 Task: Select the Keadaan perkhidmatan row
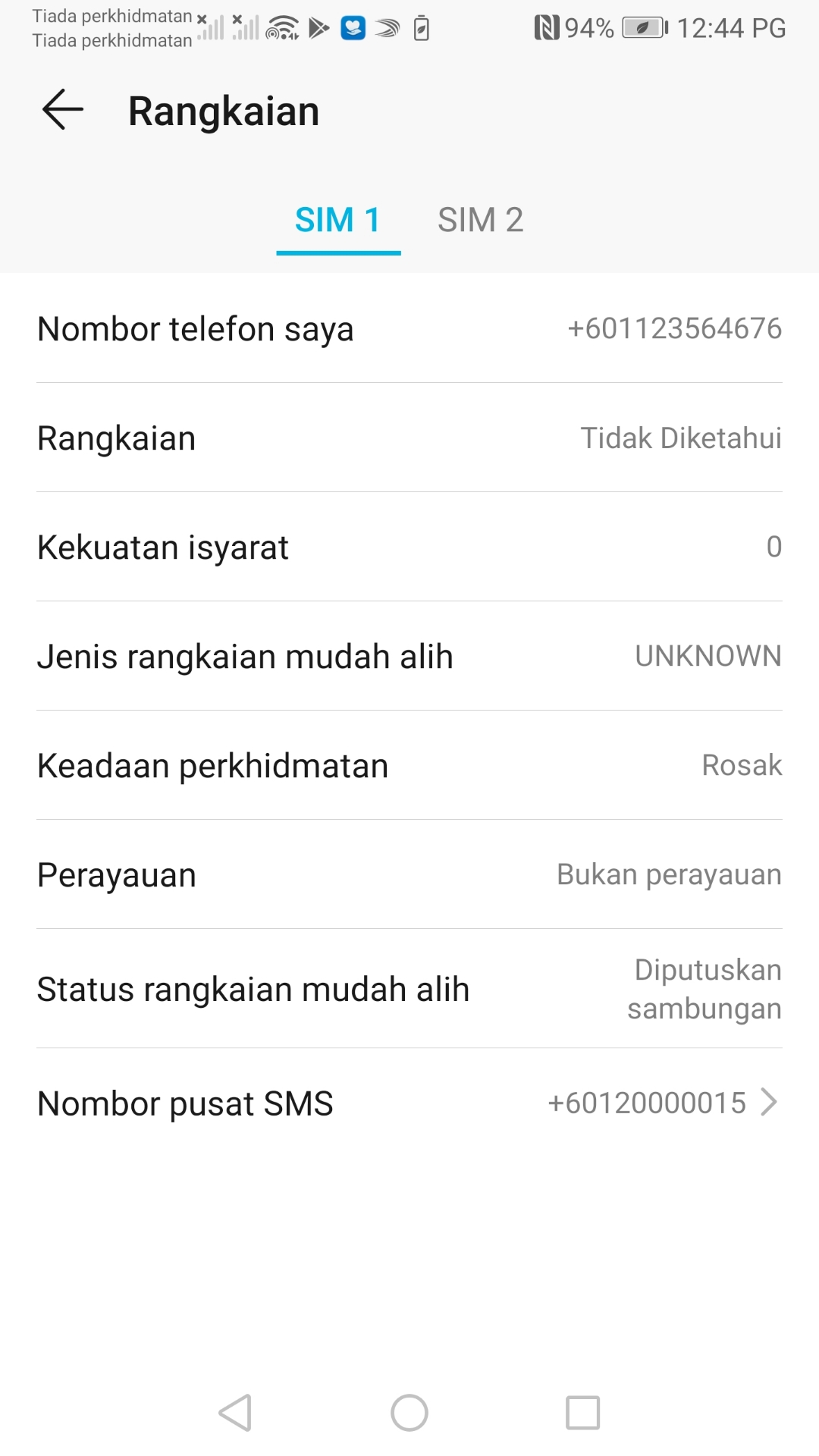tap(409, 765)
